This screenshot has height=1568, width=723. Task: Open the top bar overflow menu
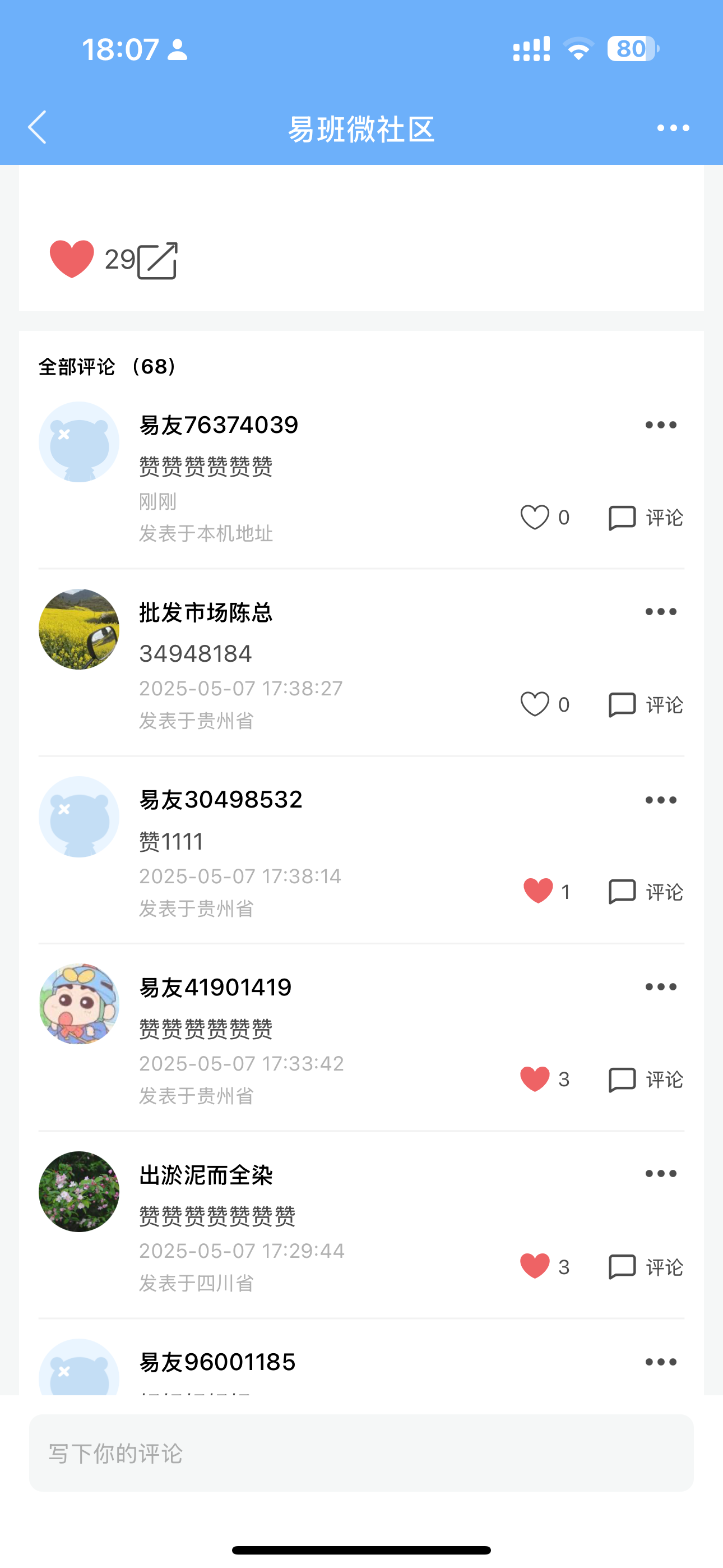coord(673,128)
